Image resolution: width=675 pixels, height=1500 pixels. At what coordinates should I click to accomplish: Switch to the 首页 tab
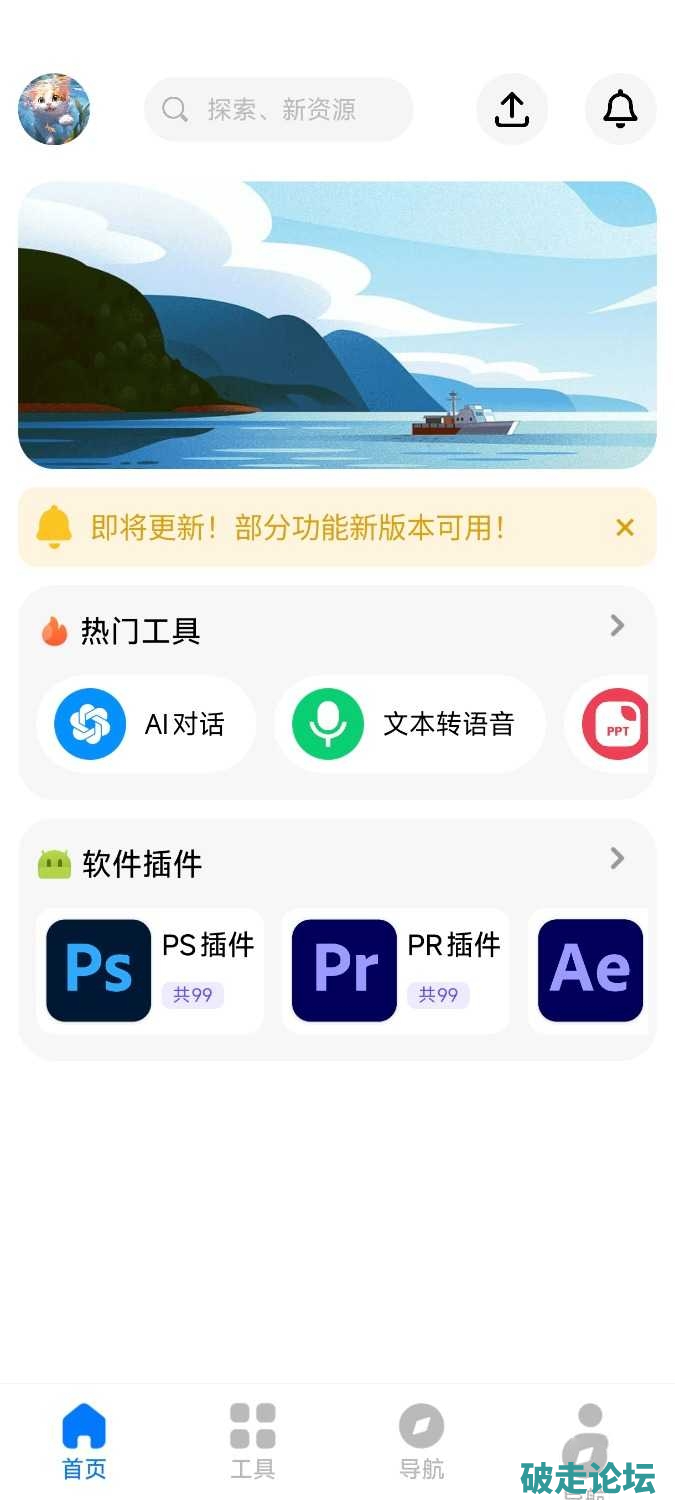(84, 1441)
